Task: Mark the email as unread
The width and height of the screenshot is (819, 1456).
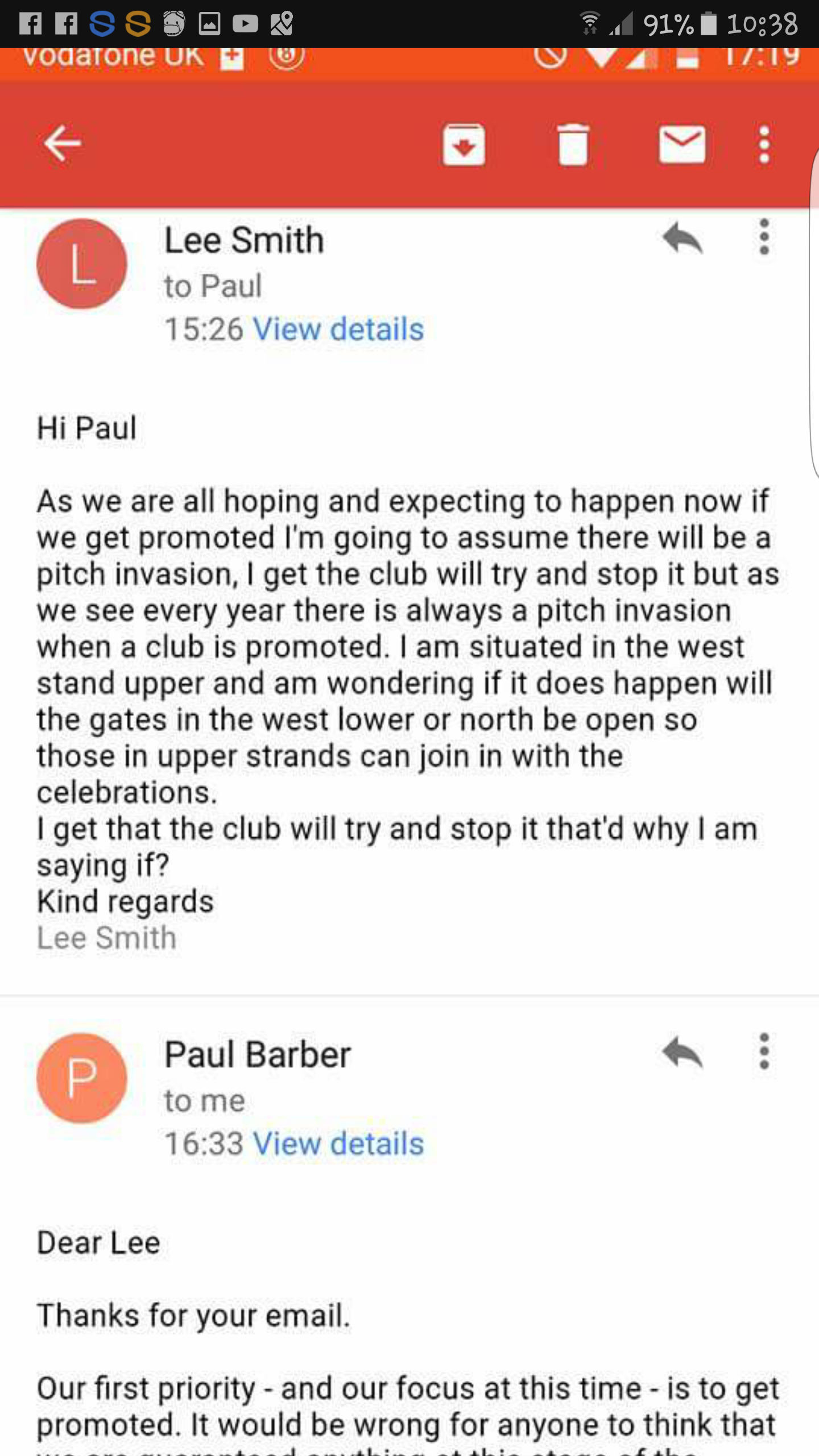Action: [x=682, y=144]
